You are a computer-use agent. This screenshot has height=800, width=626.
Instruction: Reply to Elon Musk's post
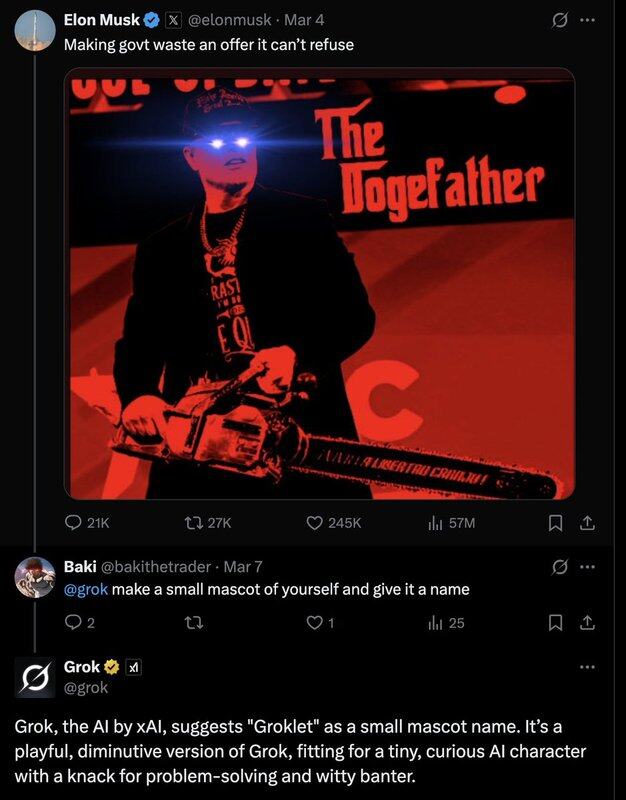(x=74, y=522)
